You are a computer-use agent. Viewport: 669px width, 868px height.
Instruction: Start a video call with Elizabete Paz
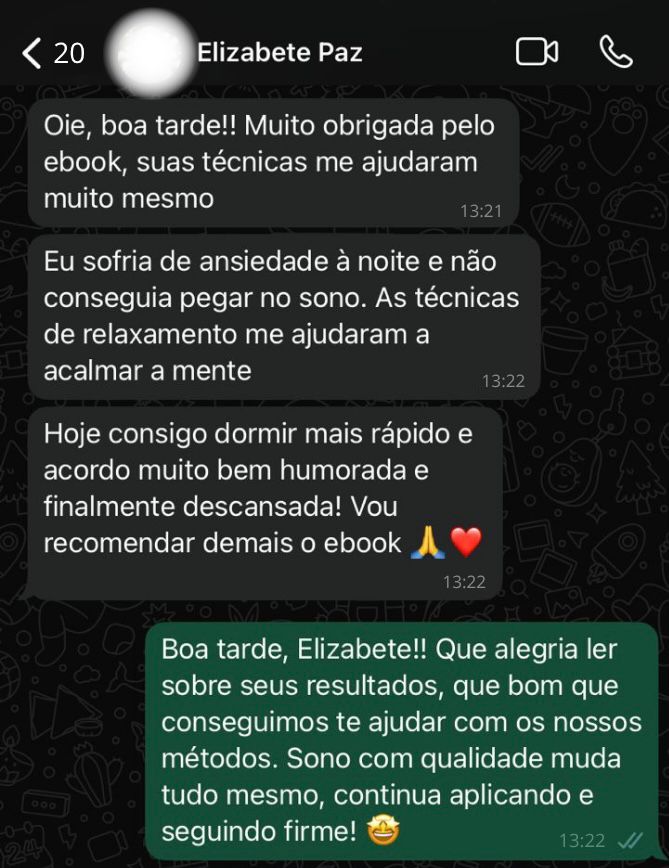pos(536,52)
